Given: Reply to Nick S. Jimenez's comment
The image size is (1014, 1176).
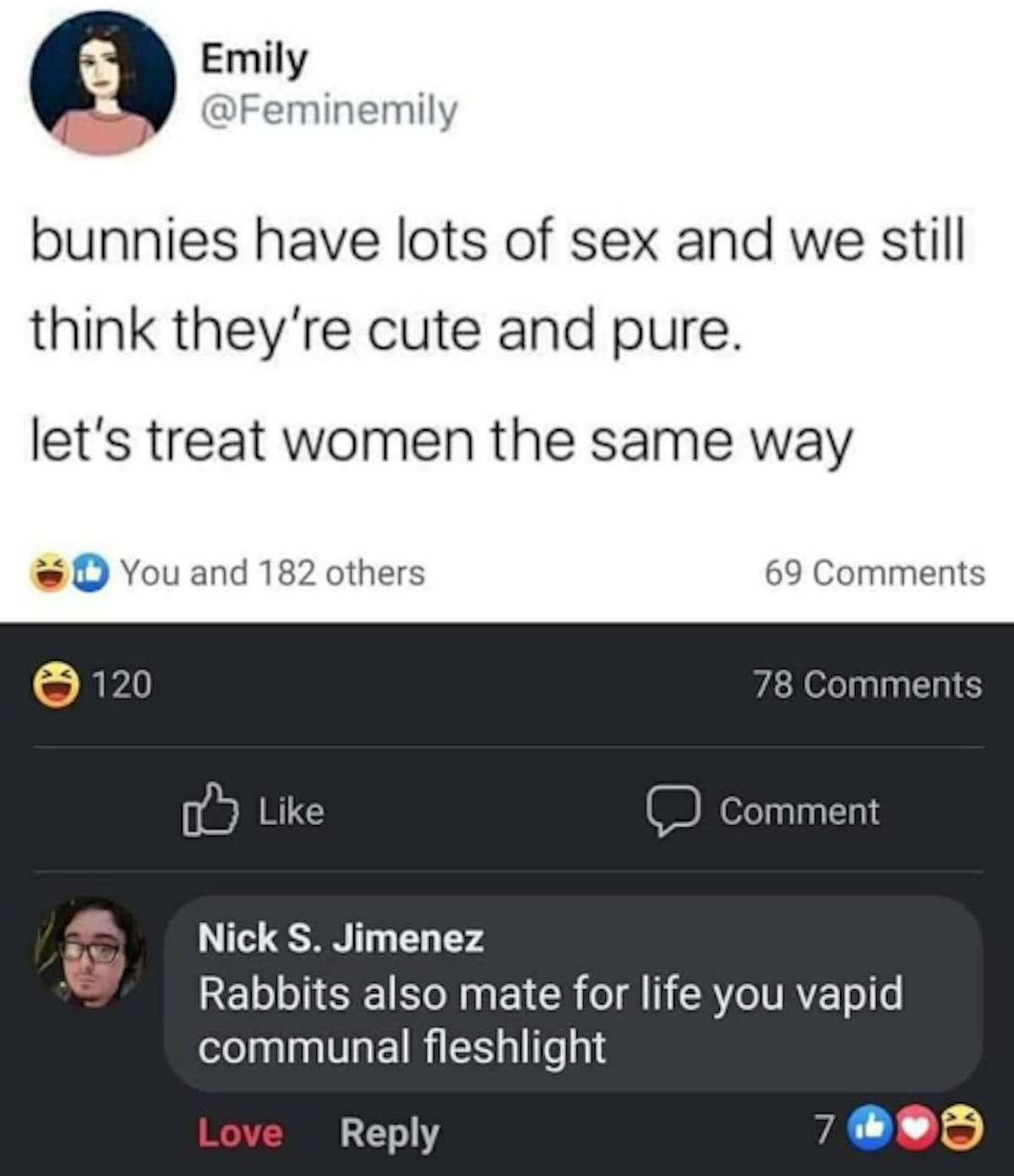Looking at the screenshot, I should click(x=389, y=1133).
